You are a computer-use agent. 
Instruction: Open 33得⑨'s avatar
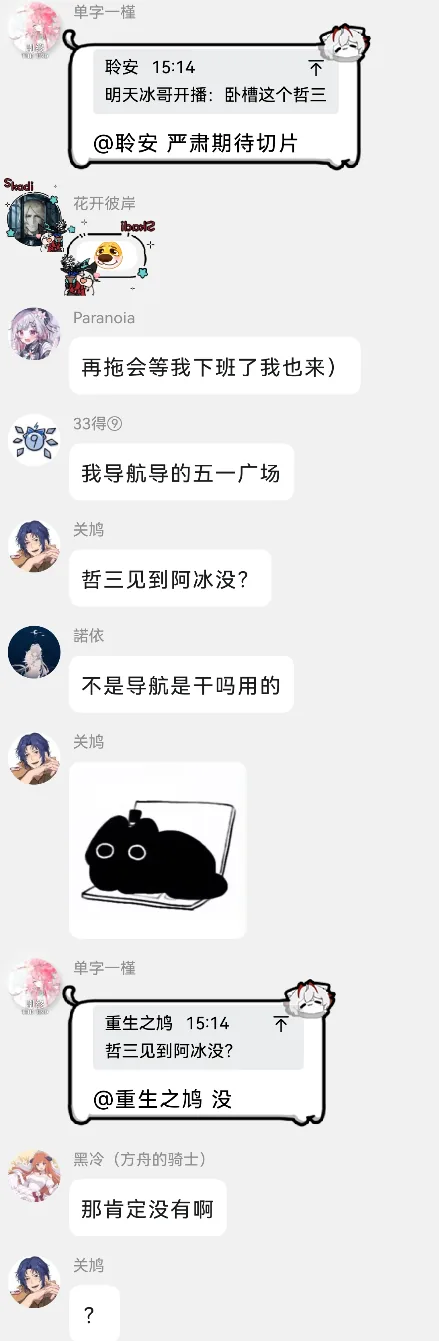pos(34,439)
